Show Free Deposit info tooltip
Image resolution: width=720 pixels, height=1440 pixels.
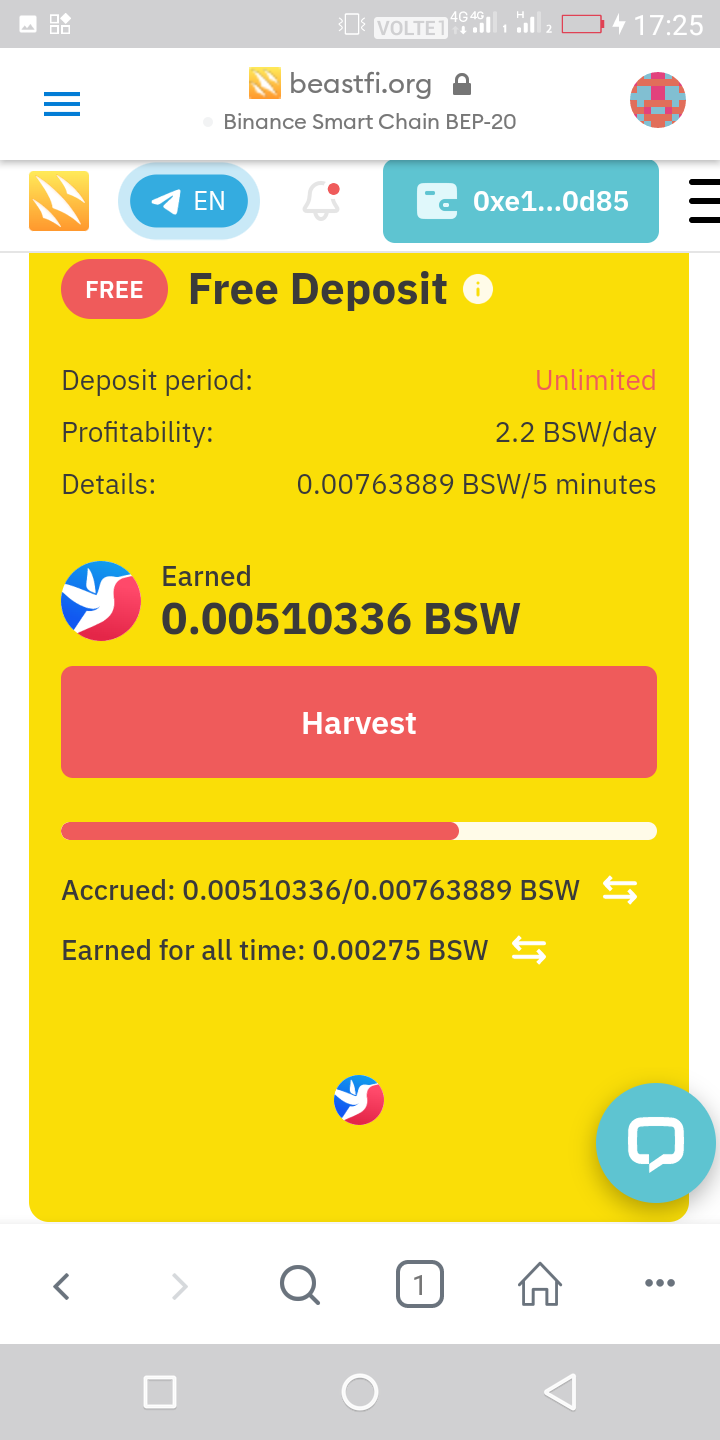click(478, 290)
